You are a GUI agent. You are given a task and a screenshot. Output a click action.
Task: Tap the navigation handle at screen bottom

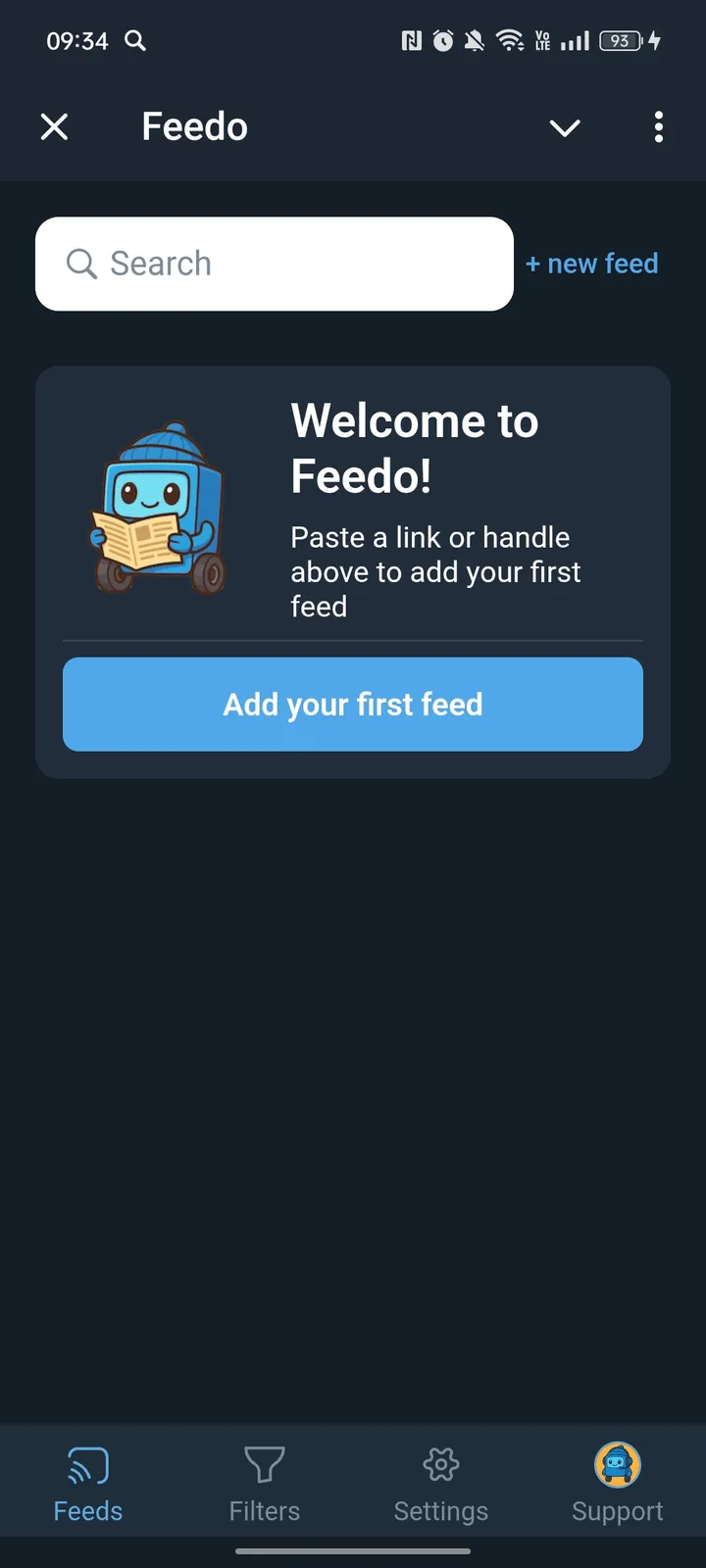[353, 1552]
